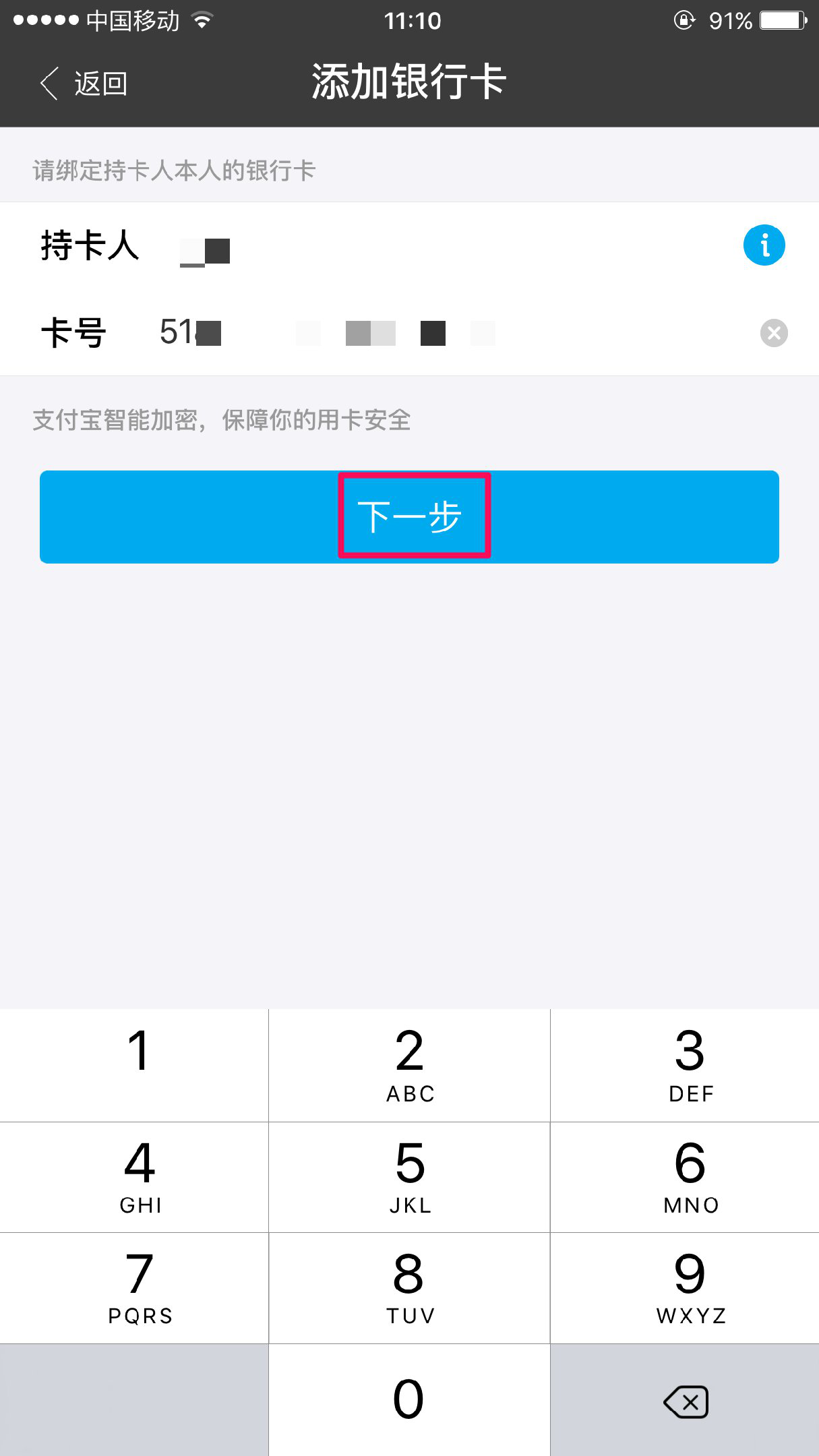Type digit 5 on keypad

[x=409, y=1176]
